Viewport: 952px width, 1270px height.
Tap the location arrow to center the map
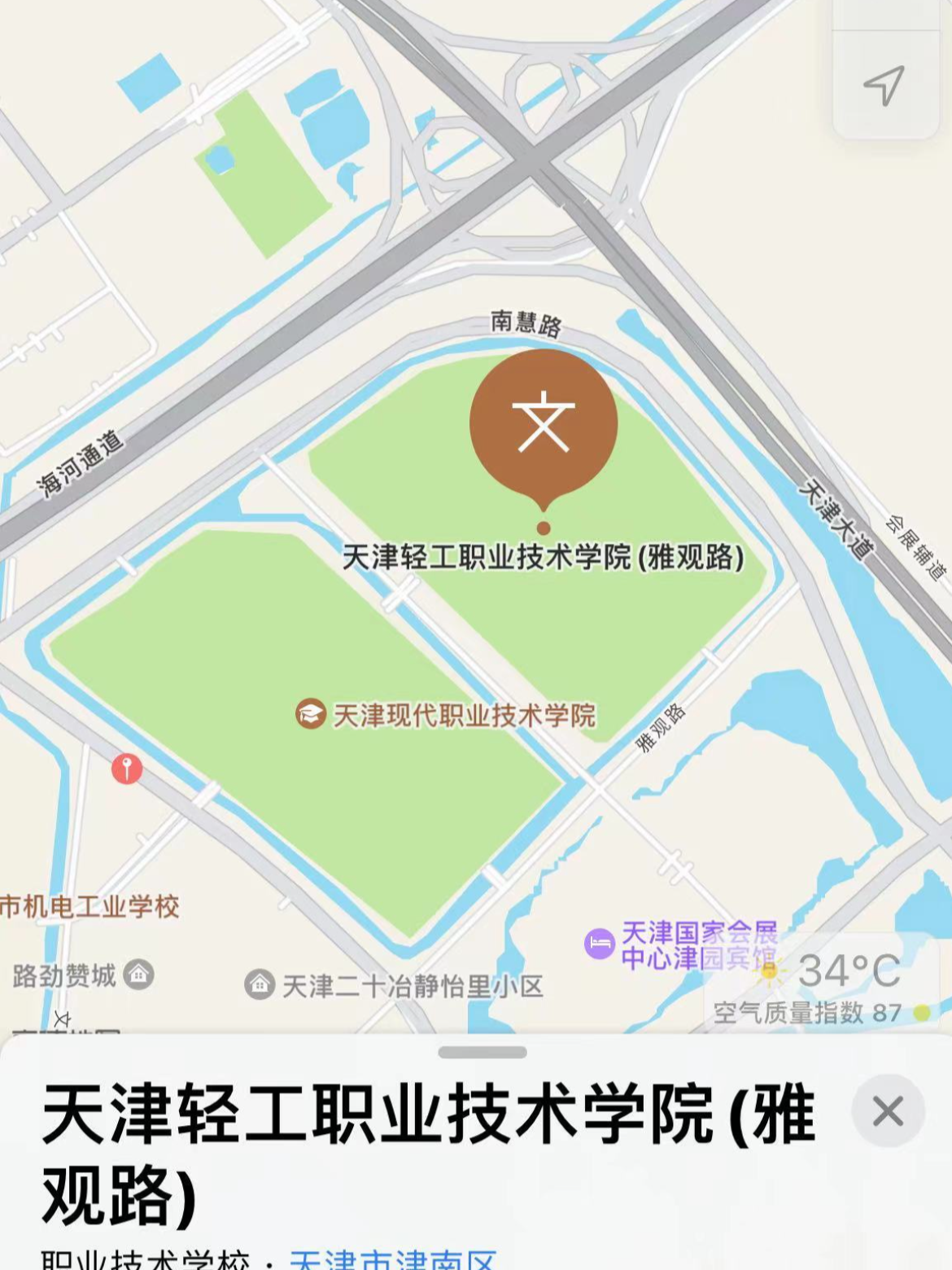tap(884, 85)
